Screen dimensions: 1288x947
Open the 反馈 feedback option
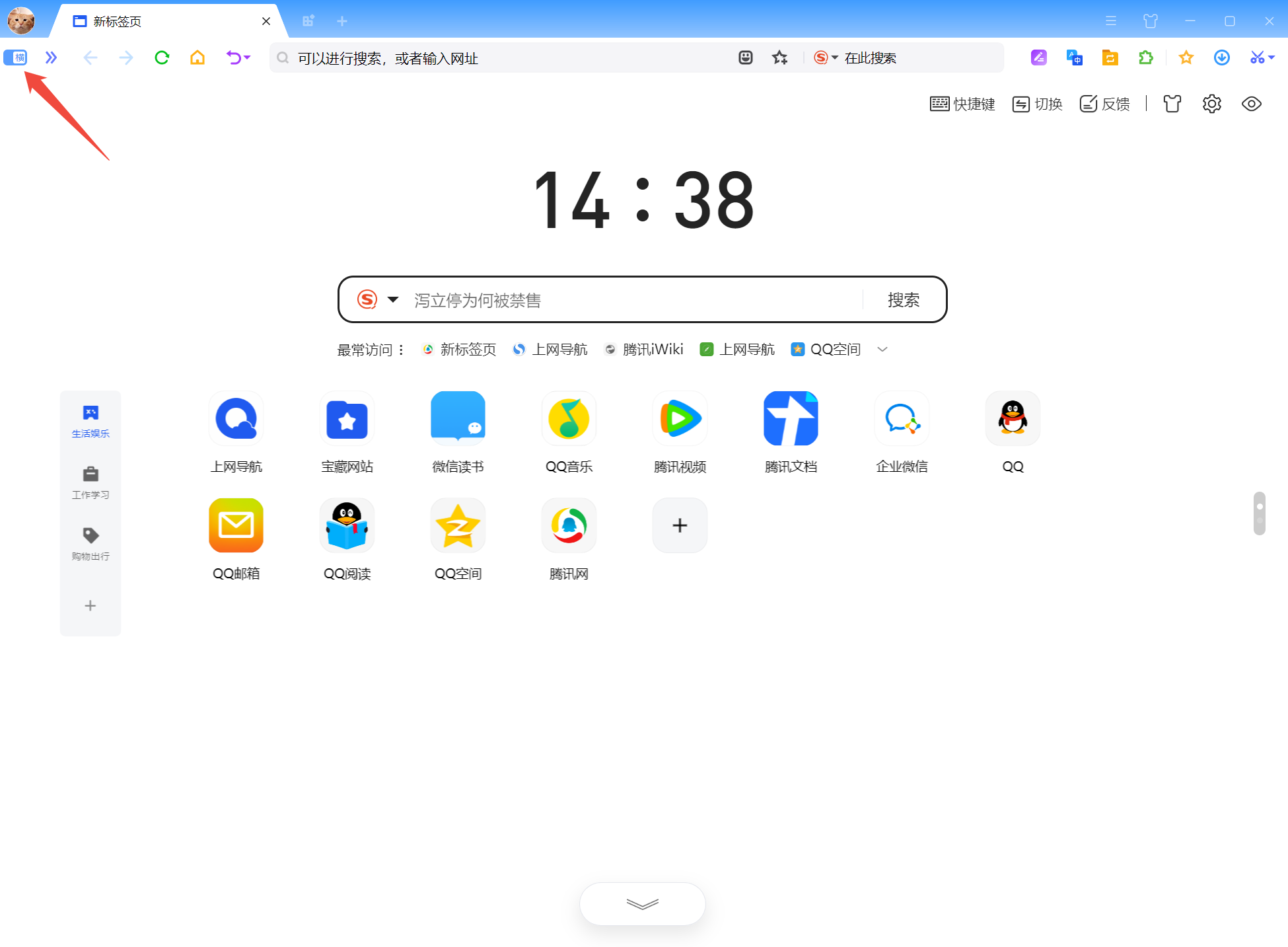coord(1104,104)
